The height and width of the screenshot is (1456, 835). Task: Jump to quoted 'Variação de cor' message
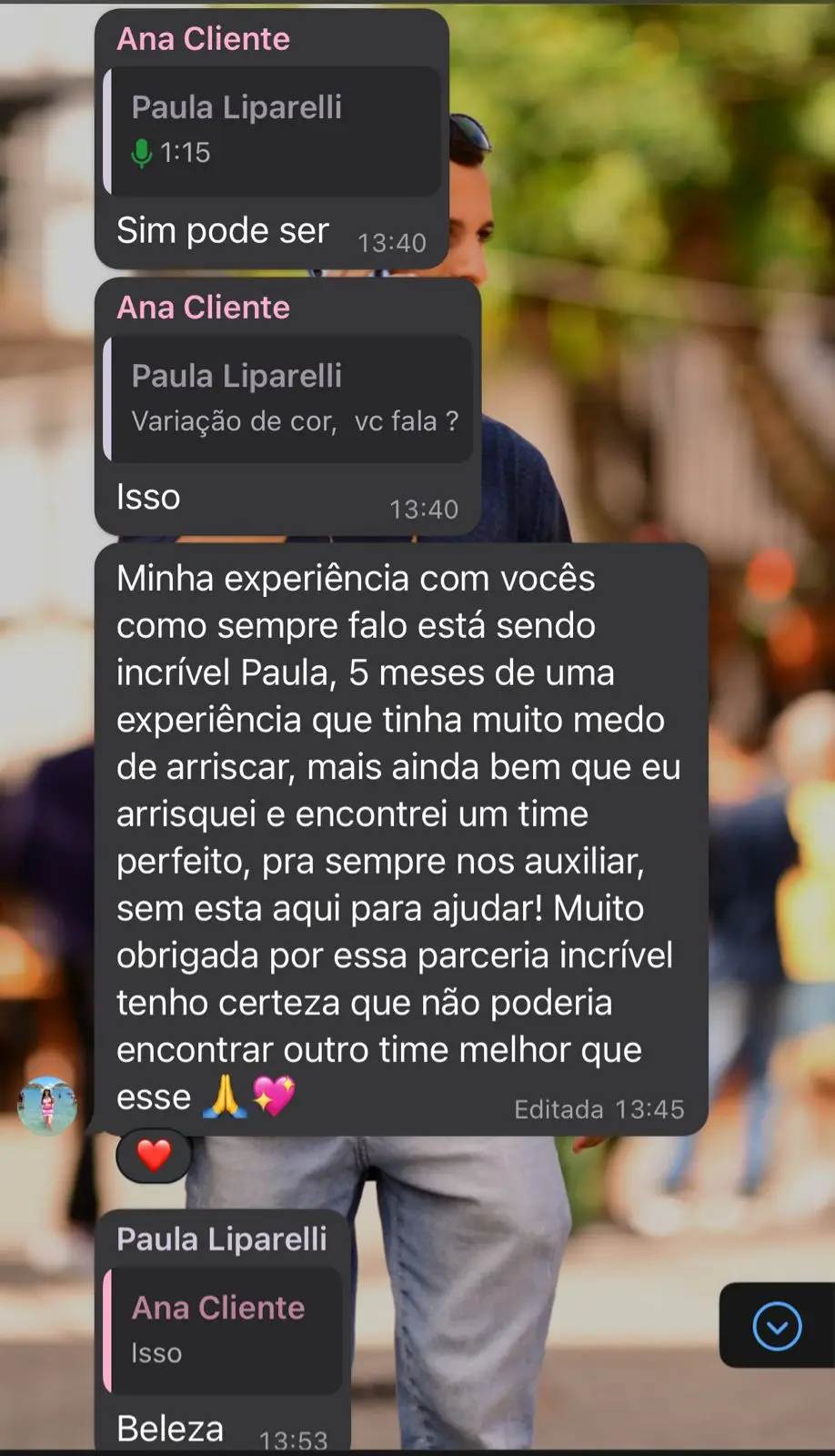(x=288, y=399)
